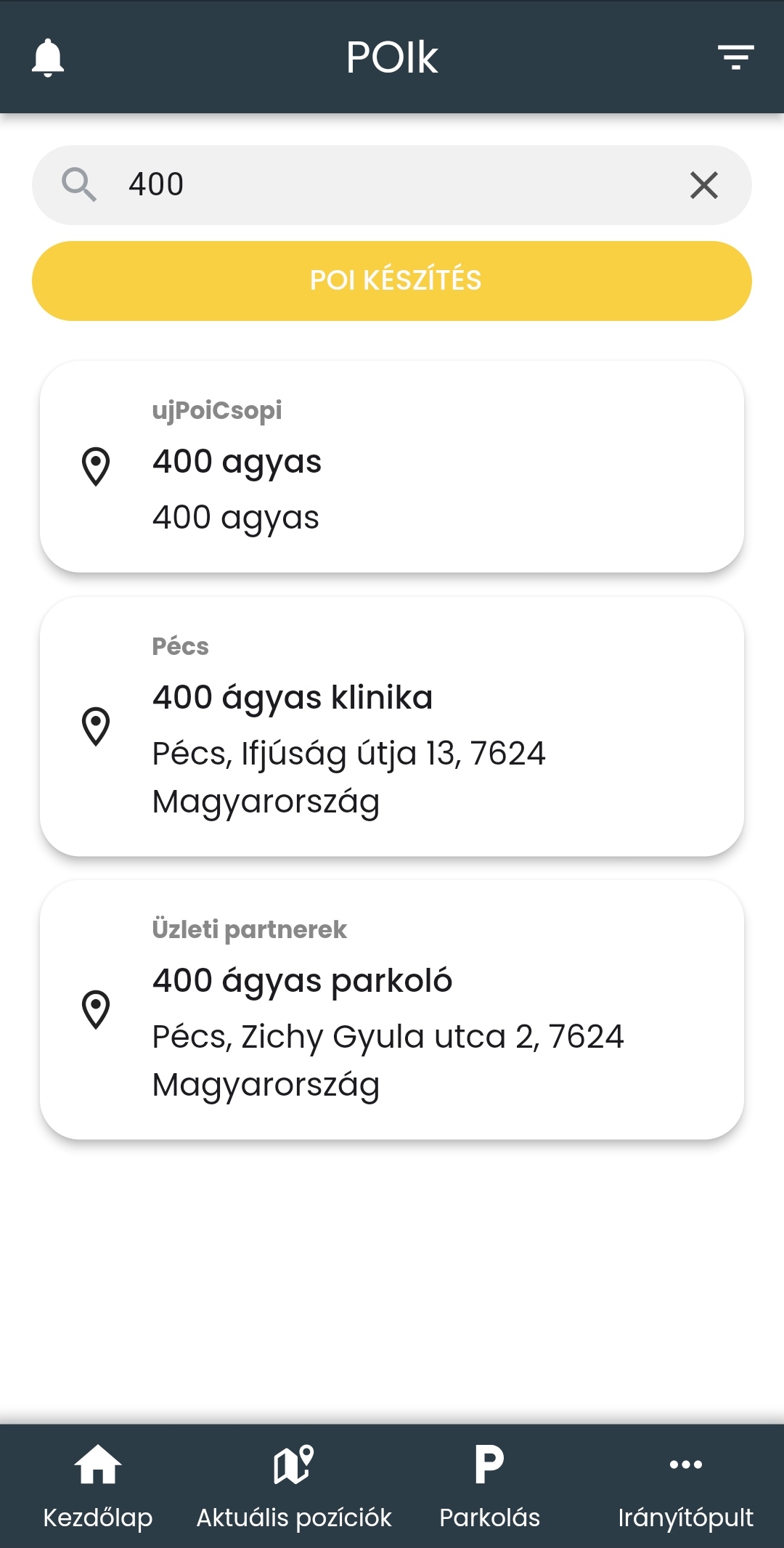Open the 400 agyas ujPoiCsopi card

pos(392,466)
